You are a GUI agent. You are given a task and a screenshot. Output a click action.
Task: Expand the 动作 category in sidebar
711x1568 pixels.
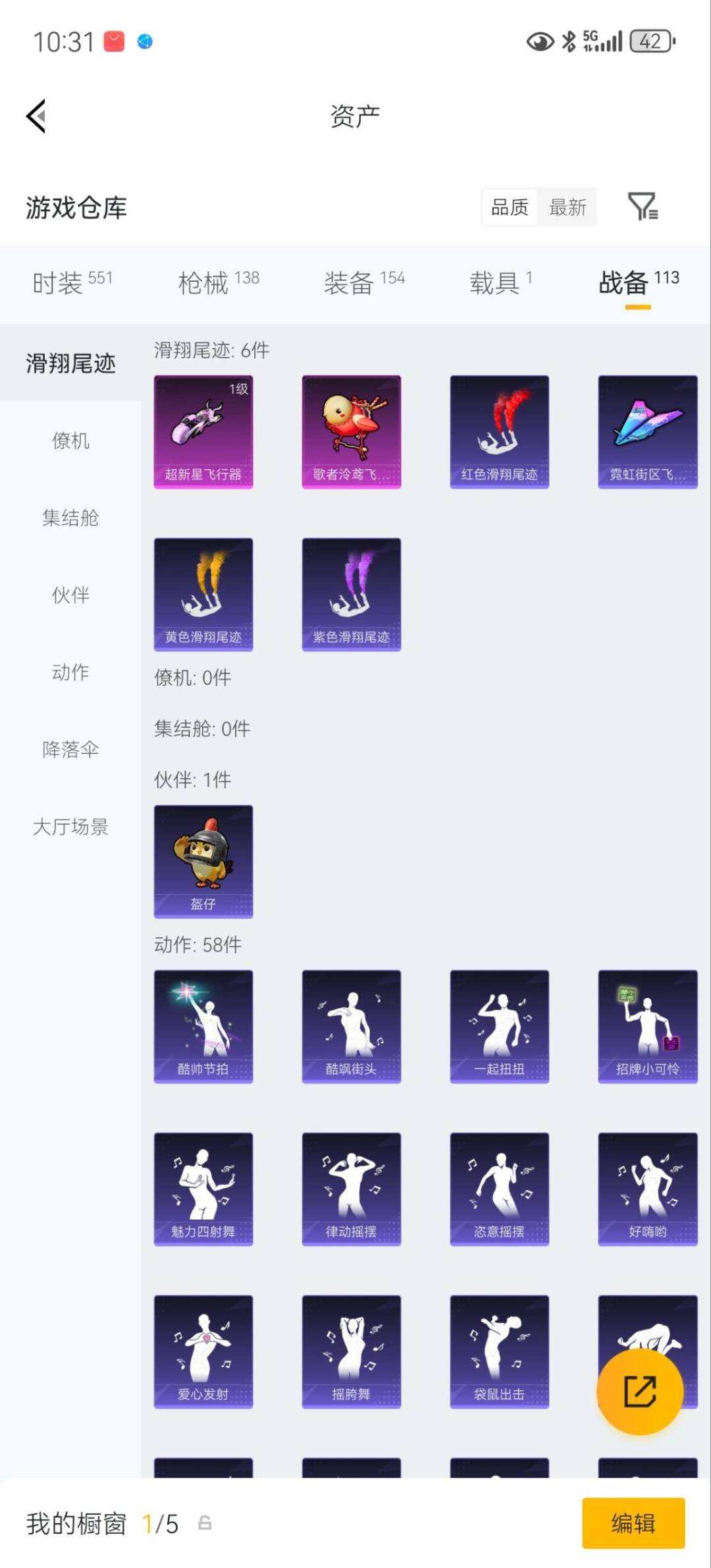[x=70, y=672]
